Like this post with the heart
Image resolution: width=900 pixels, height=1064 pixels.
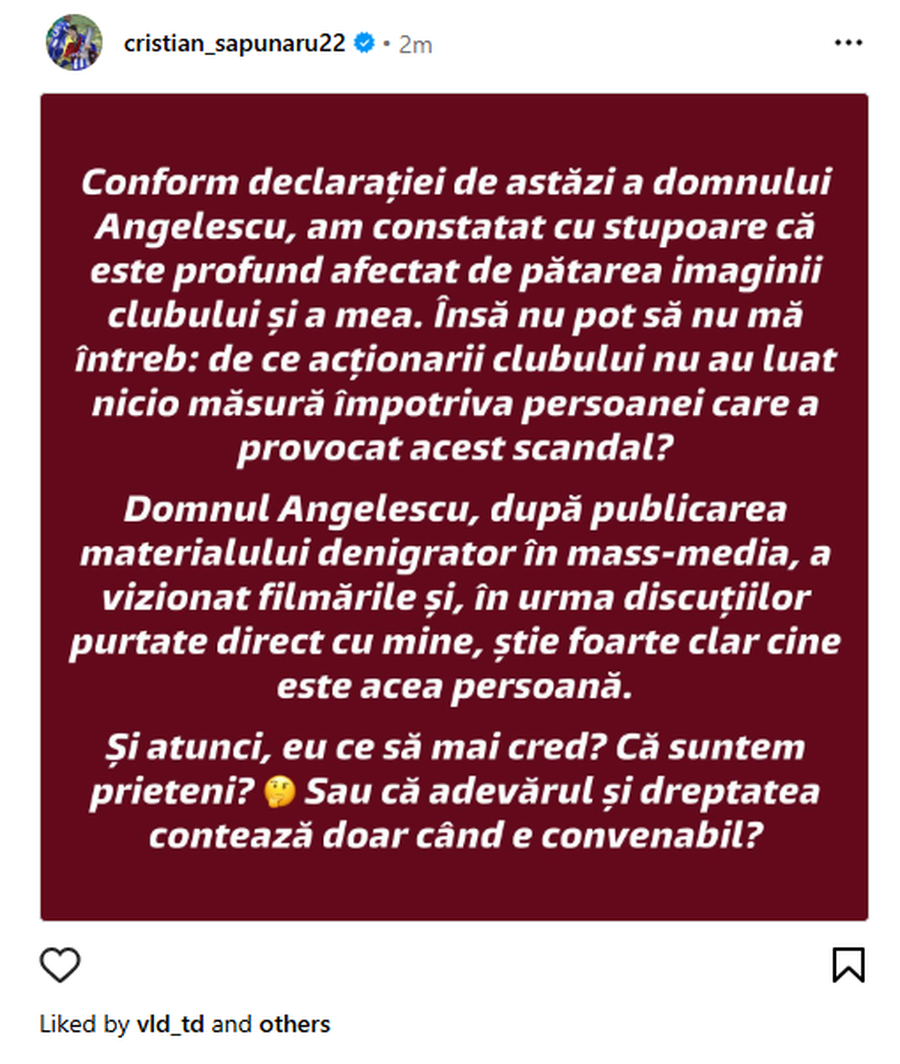pyautogui.click(x=60, y=965)
